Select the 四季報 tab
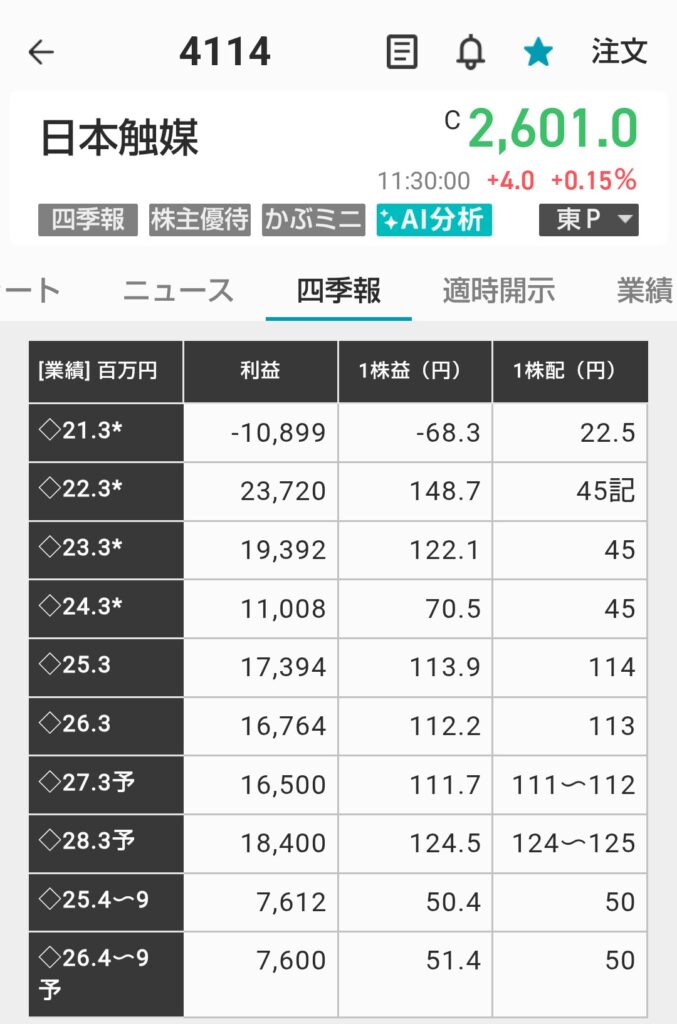The height and width of the screenshot is (1024, 677). pyautogui.click(x=338, y=291)
